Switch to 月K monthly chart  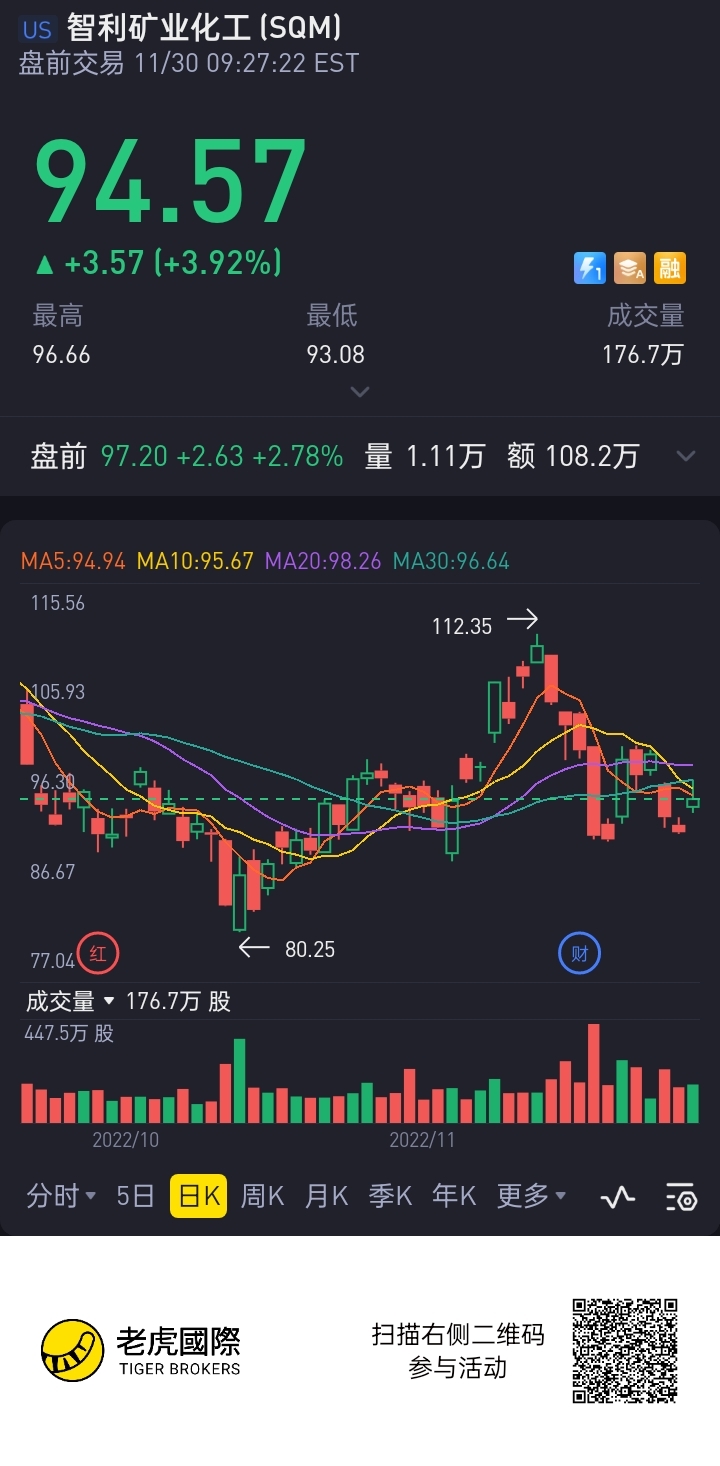point(327,1196)
